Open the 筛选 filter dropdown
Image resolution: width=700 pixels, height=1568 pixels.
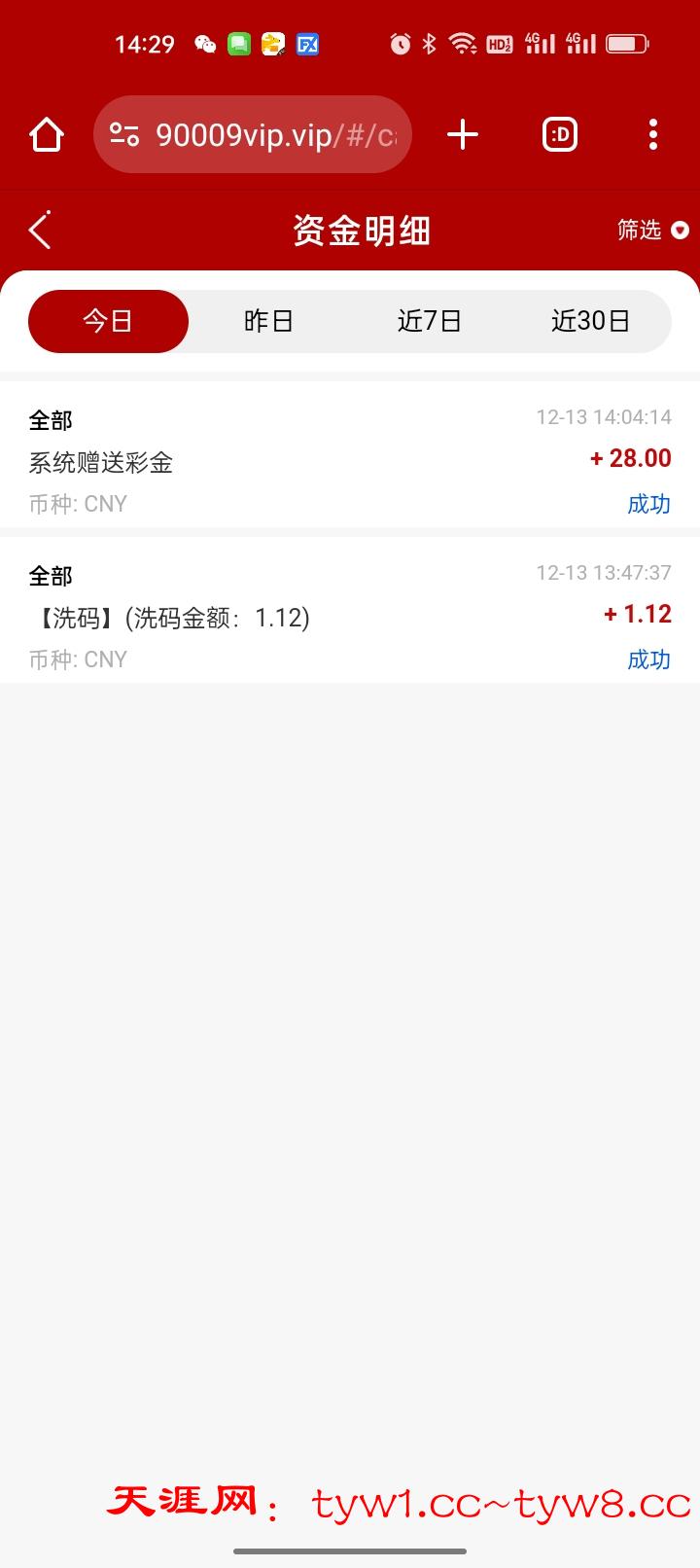click(x=652, y=231)
